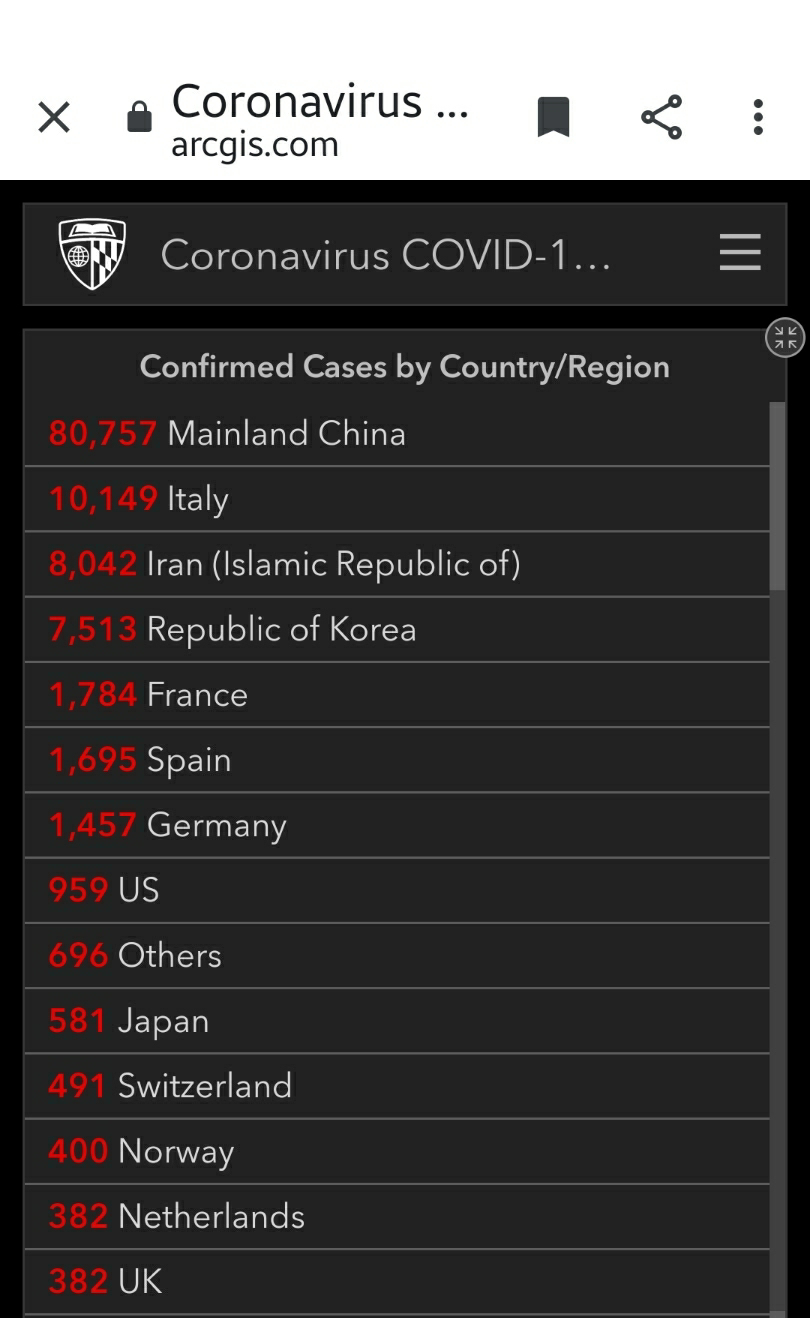The width and height of the screenshot is (810, 1318).
Task: Select the Italy row
Action: pos(397,498)
